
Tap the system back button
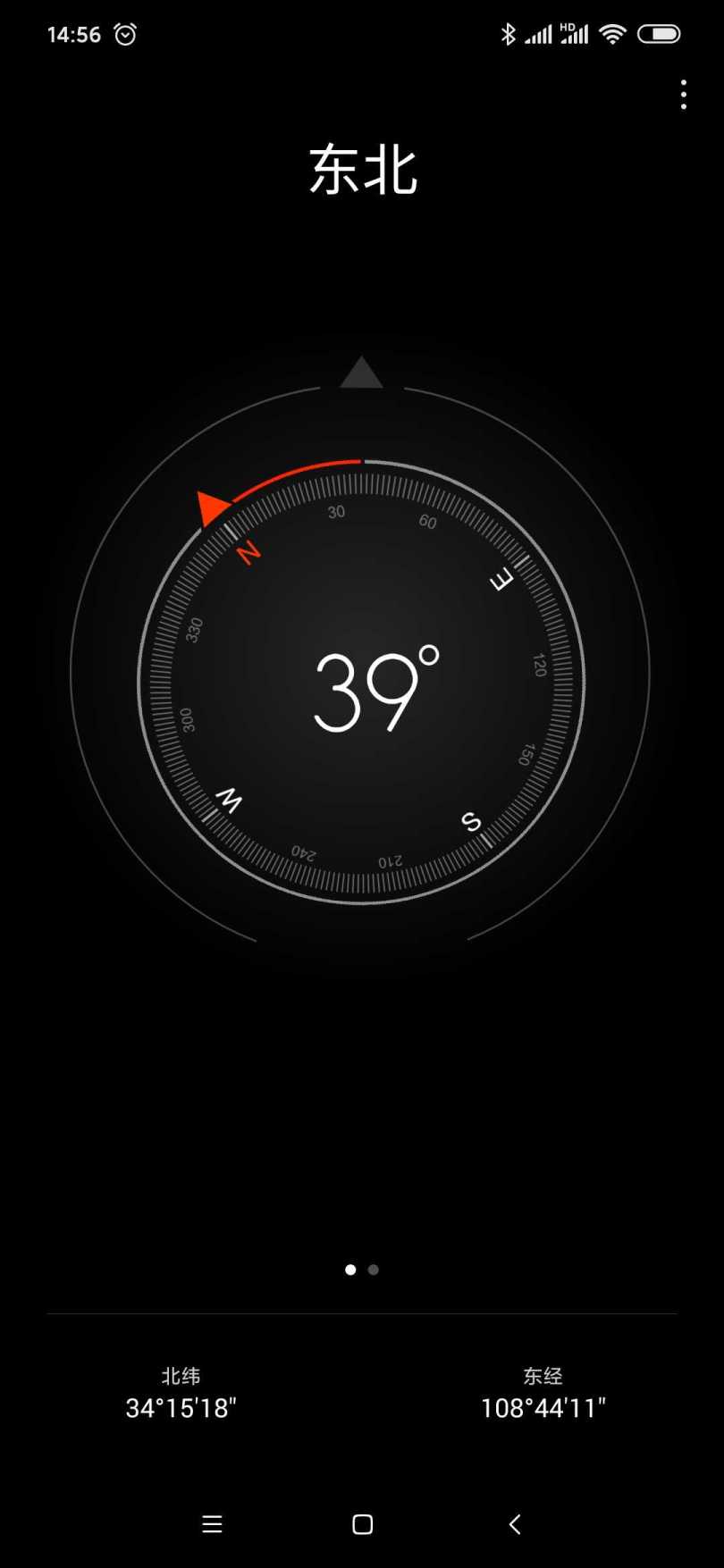point(514,1524)
